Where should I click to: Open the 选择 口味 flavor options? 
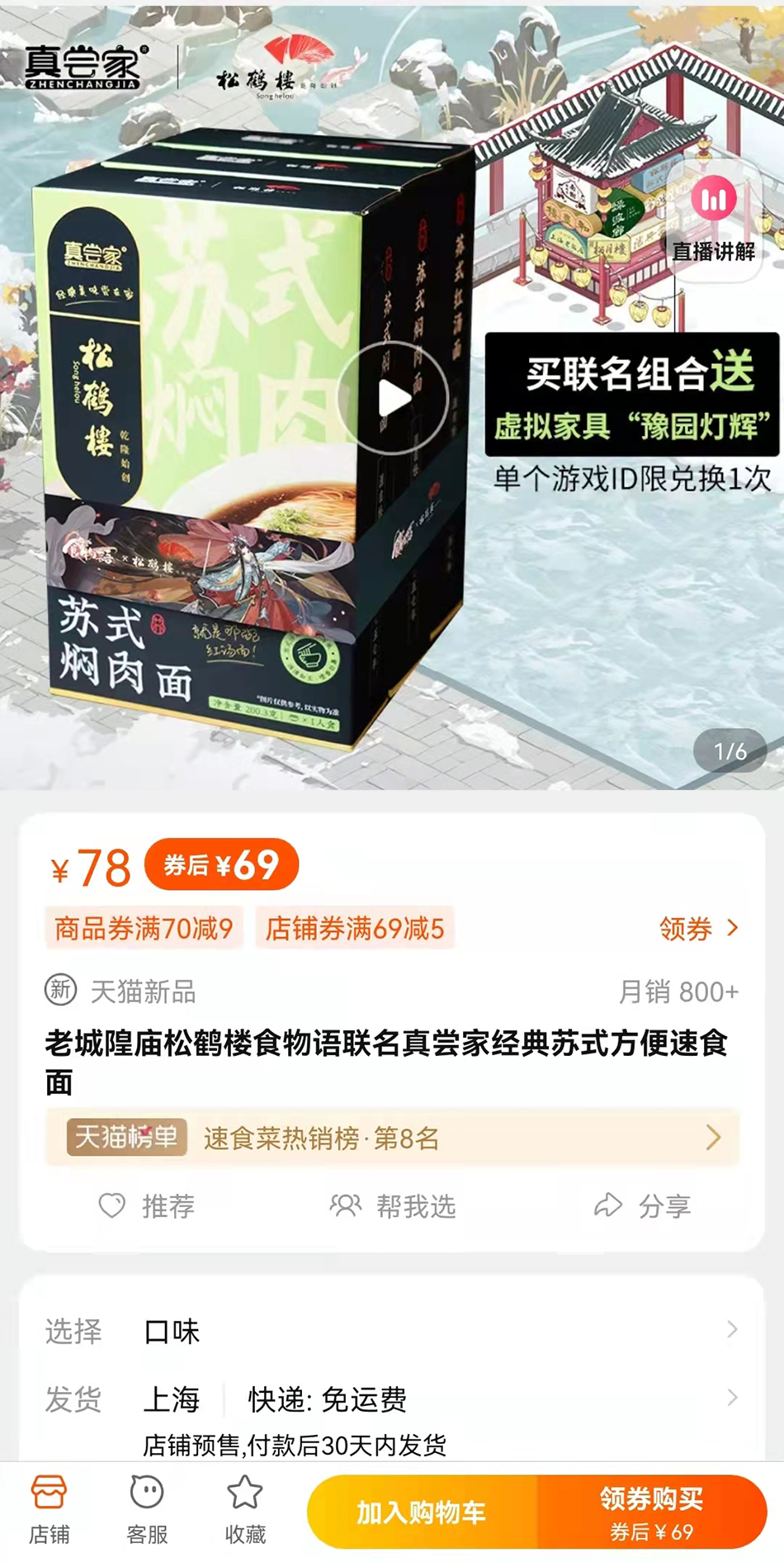pos(392,1331)
